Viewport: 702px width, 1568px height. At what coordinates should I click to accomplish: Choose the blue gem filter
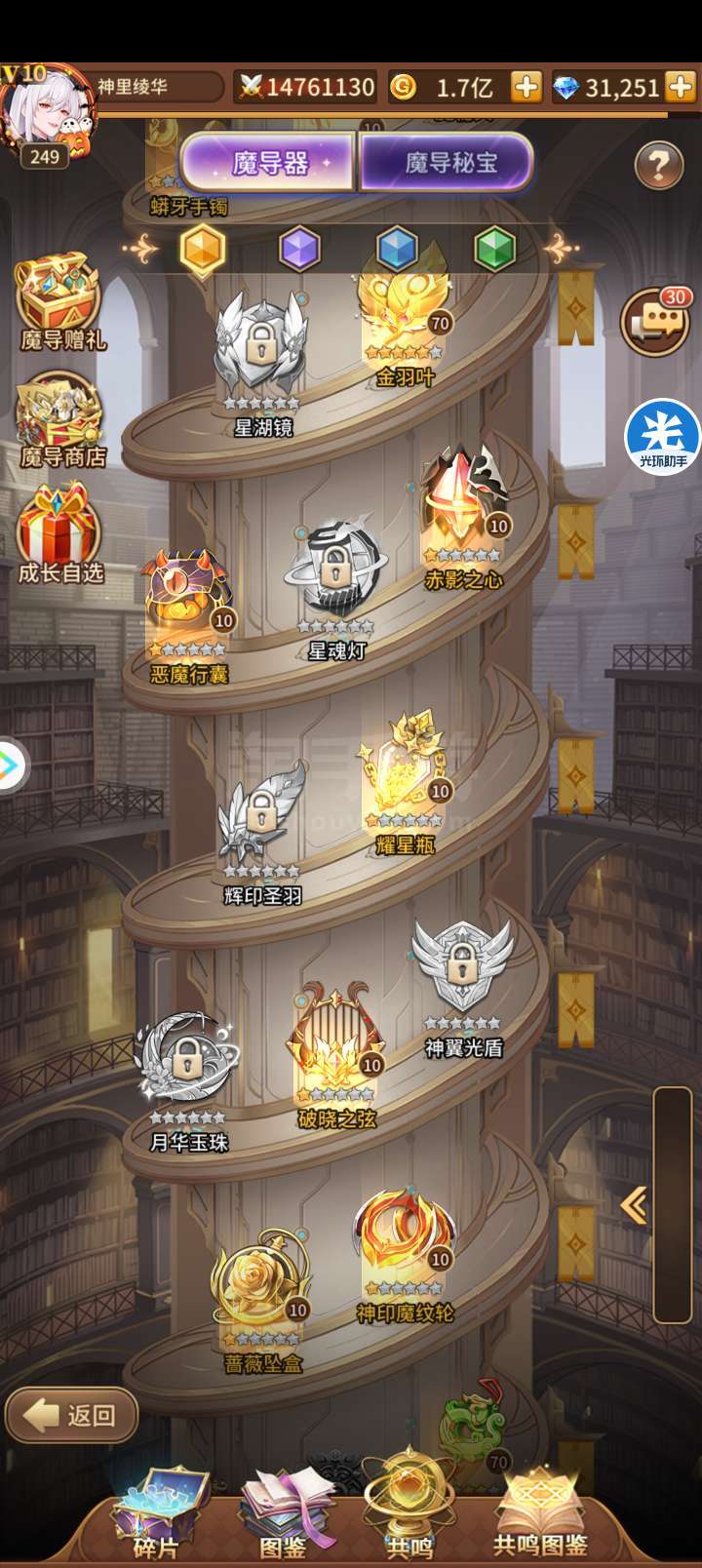click(x=397, y=250)
